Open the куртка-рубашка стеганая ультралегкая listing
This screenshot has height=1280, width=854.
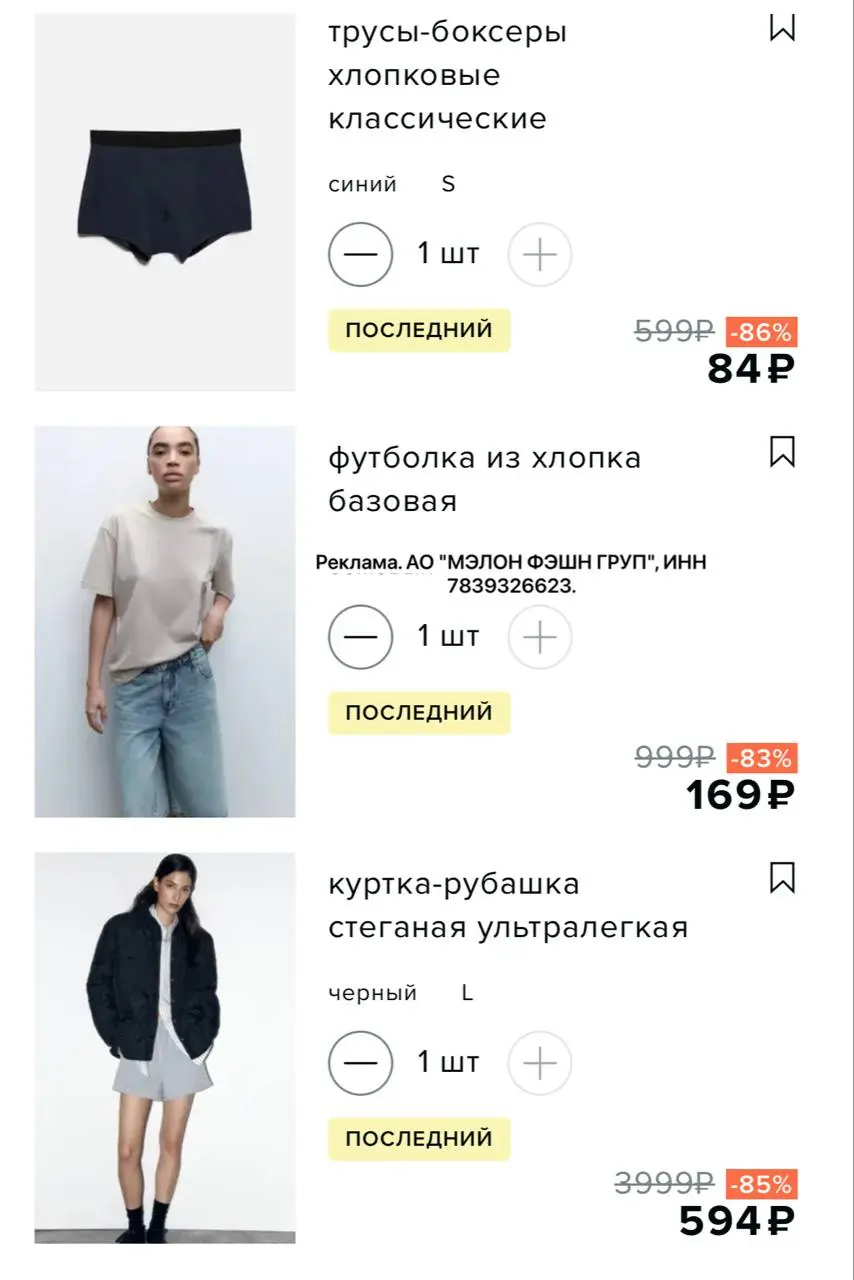[509, 905]
